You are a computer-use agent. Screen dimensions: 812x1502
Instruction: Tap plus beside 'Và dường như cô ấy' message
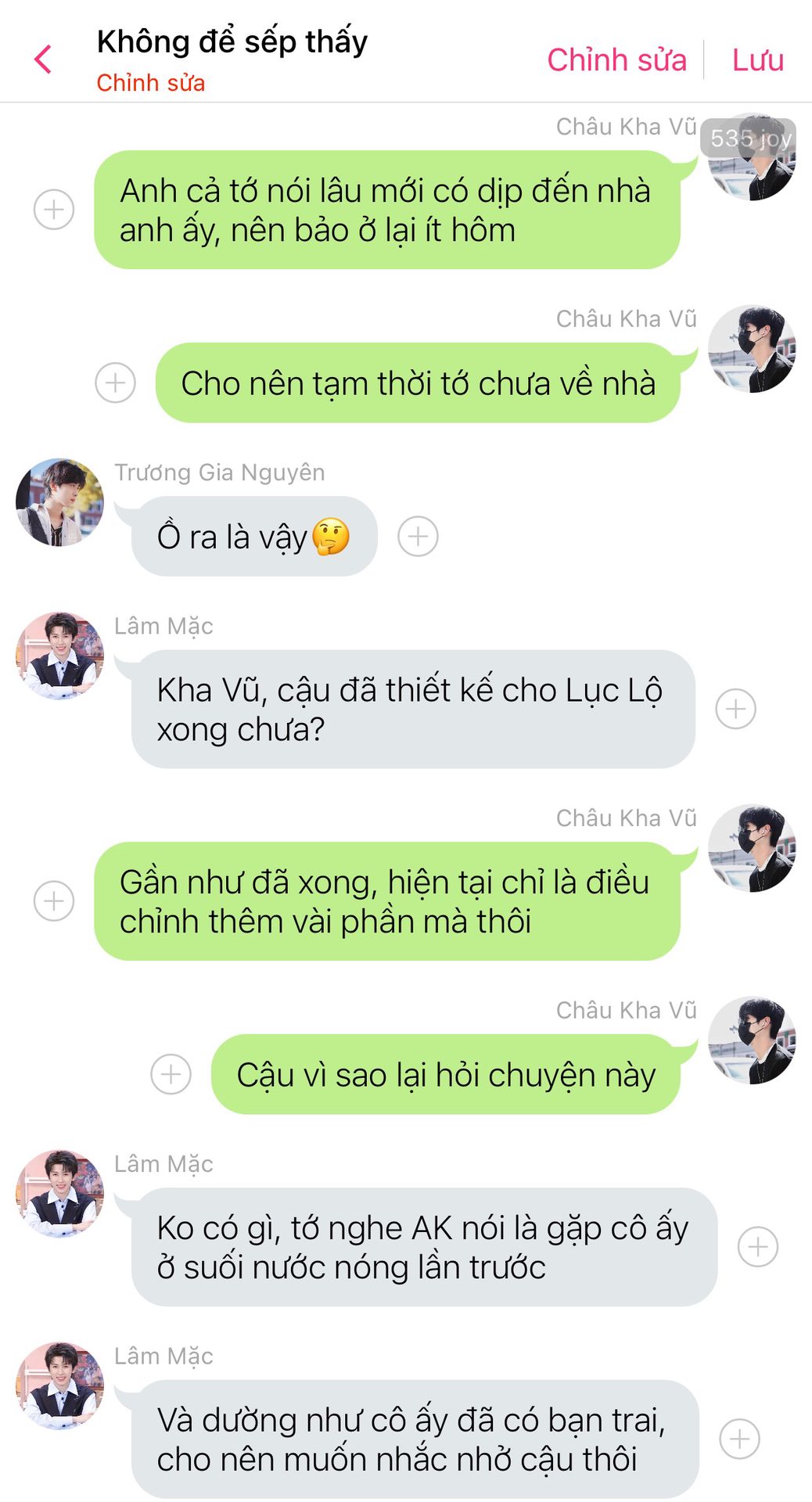click(739, 1439)
